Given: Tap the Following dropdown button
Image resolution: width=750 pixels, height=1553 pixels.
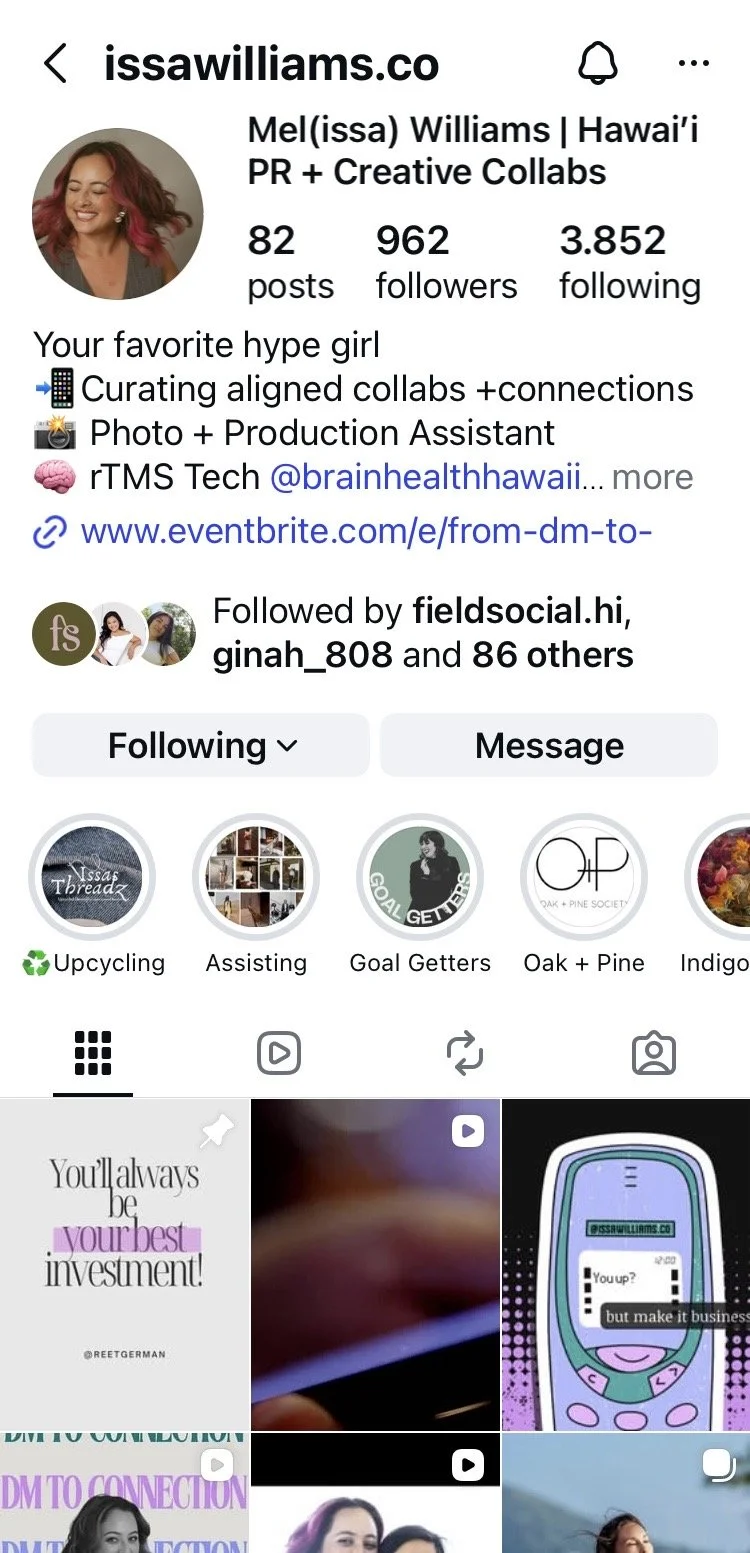Looking at the screenshot, I should (x=201, y=745).
